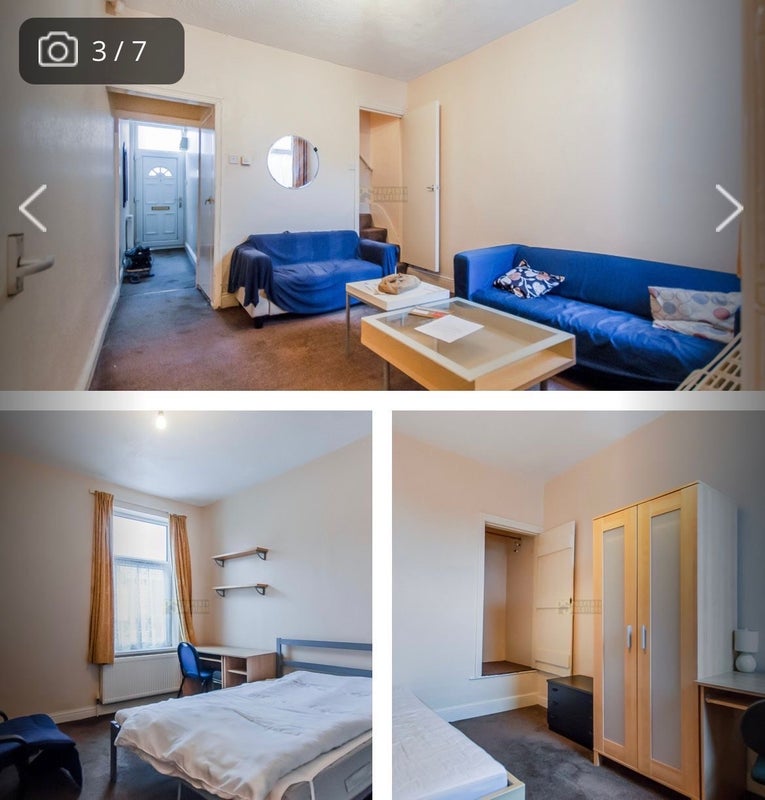Viewport: 765px width, 800px height.
Task: Open the bedroom photo with the wooden wardrobe
Action: (578, 605)
